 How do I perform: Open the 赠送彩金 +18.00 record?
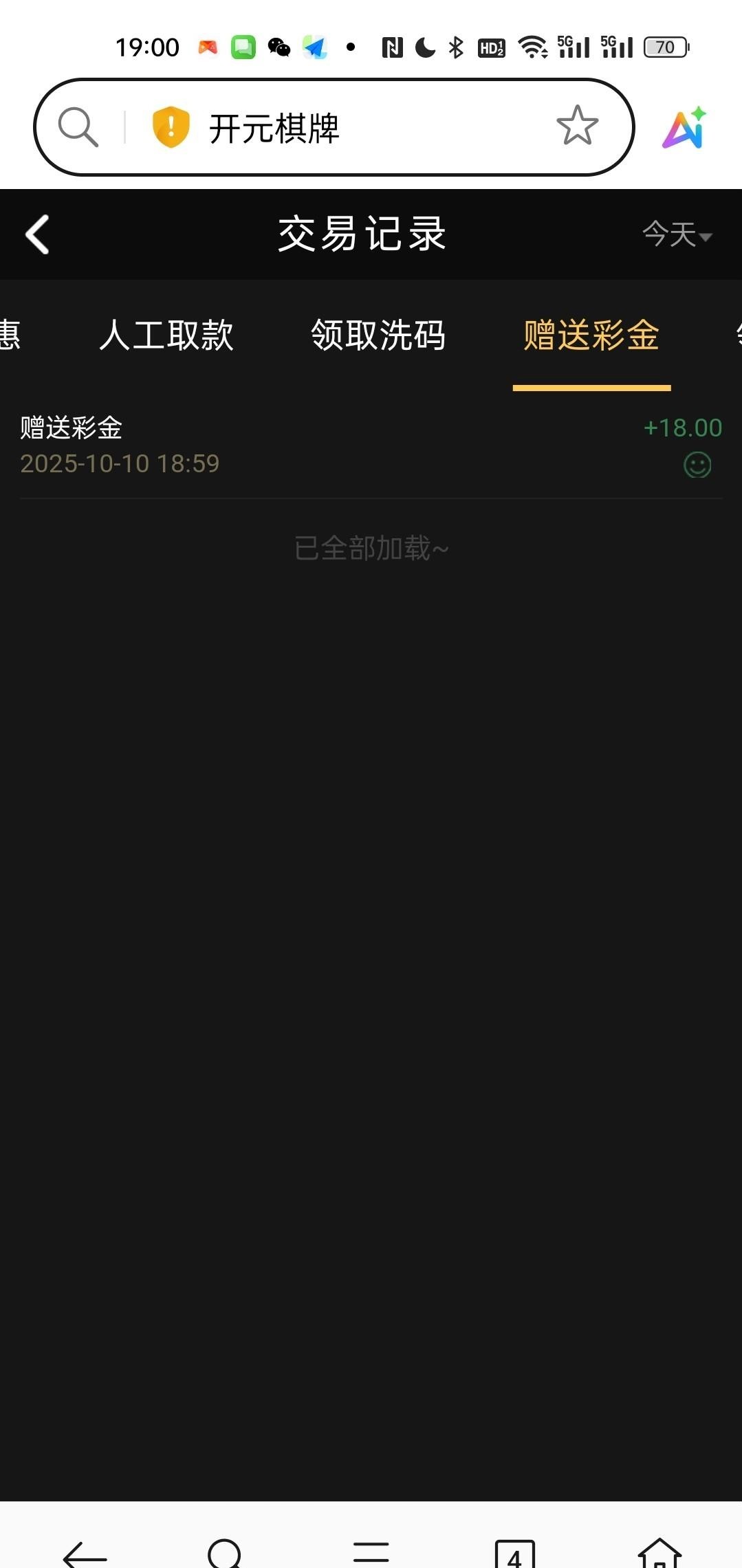[371, 445]
